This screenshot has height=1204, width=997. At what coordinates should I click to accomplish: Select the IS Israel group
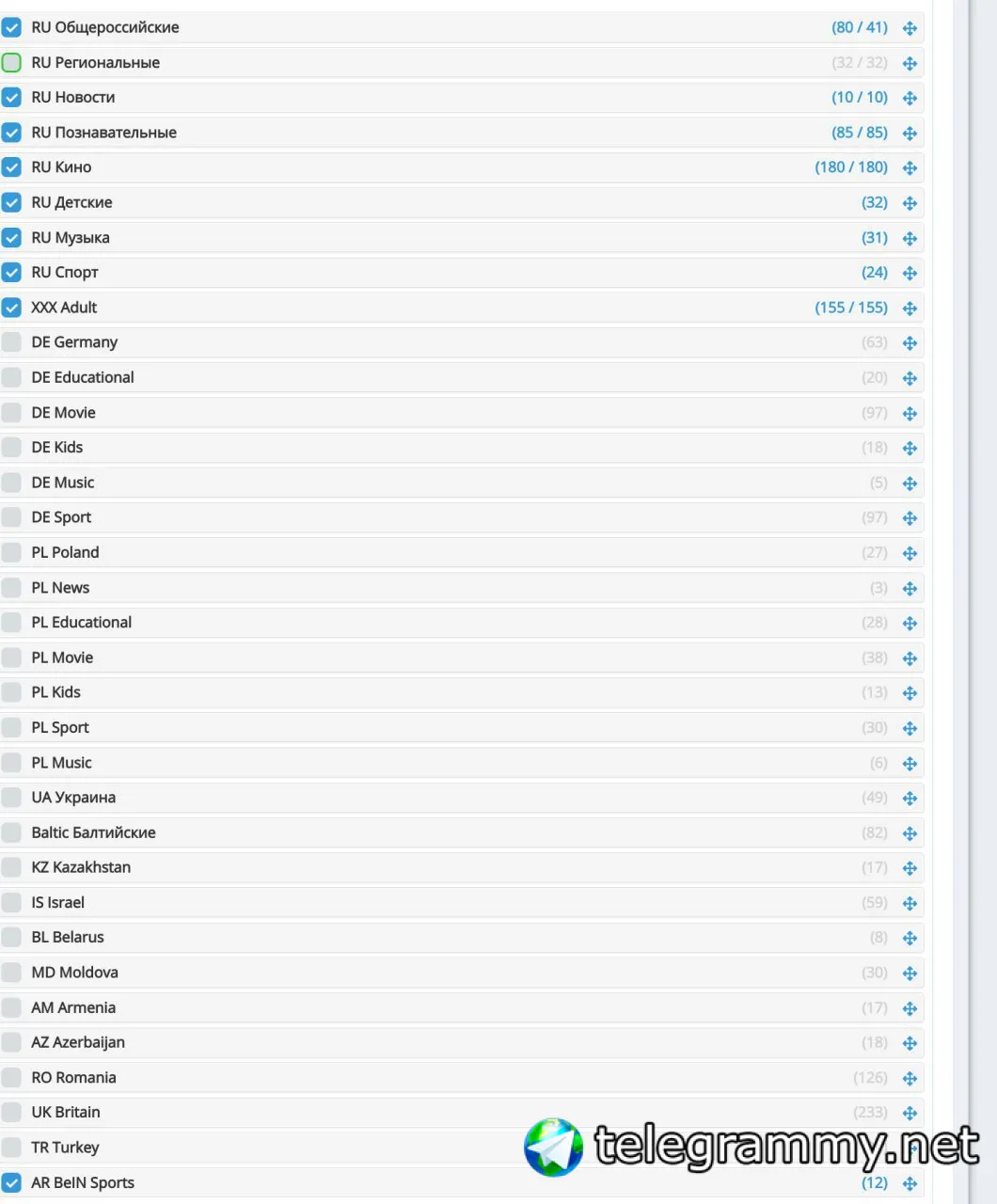click(11, 903)
